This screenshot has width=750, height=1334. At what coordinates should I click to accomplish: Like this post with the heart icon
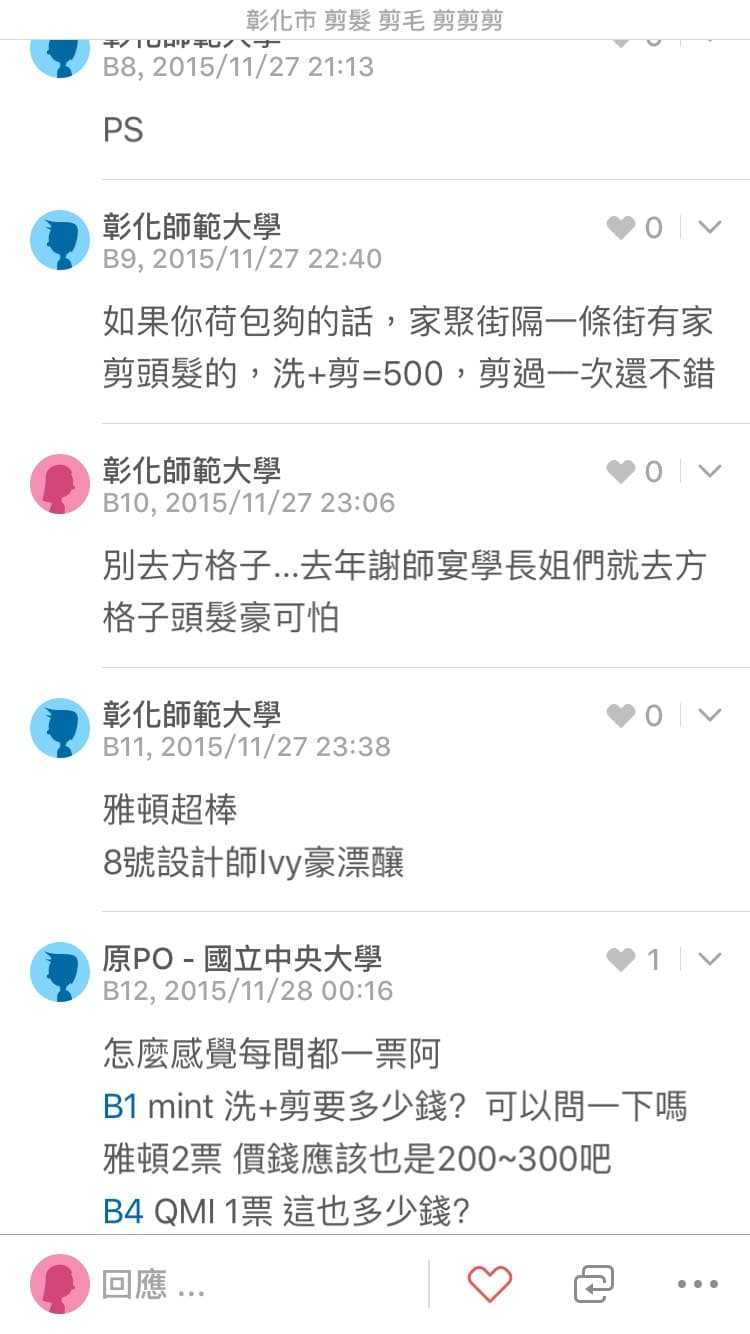click(489, 1284)
